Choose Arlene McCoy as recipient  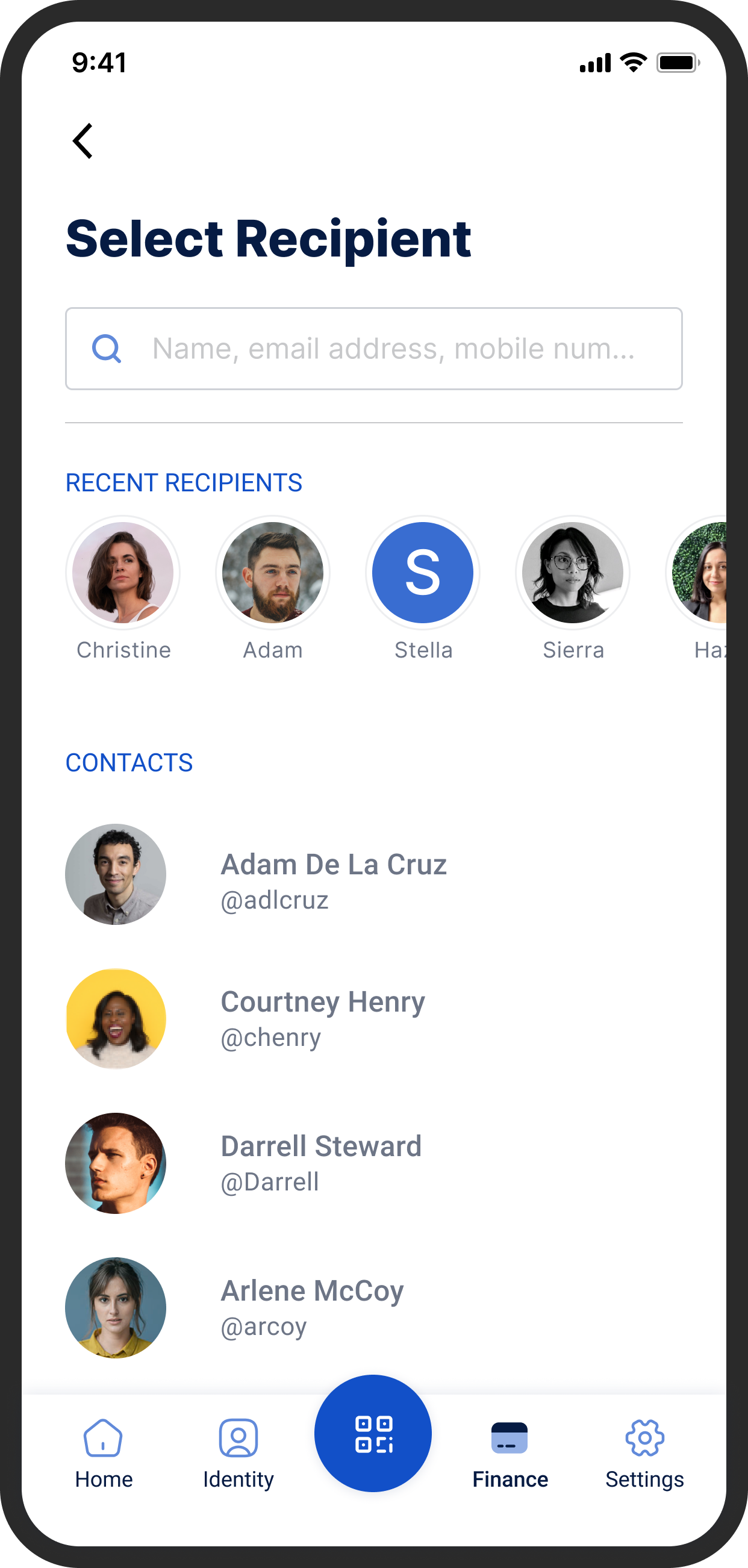(311, 1307)
